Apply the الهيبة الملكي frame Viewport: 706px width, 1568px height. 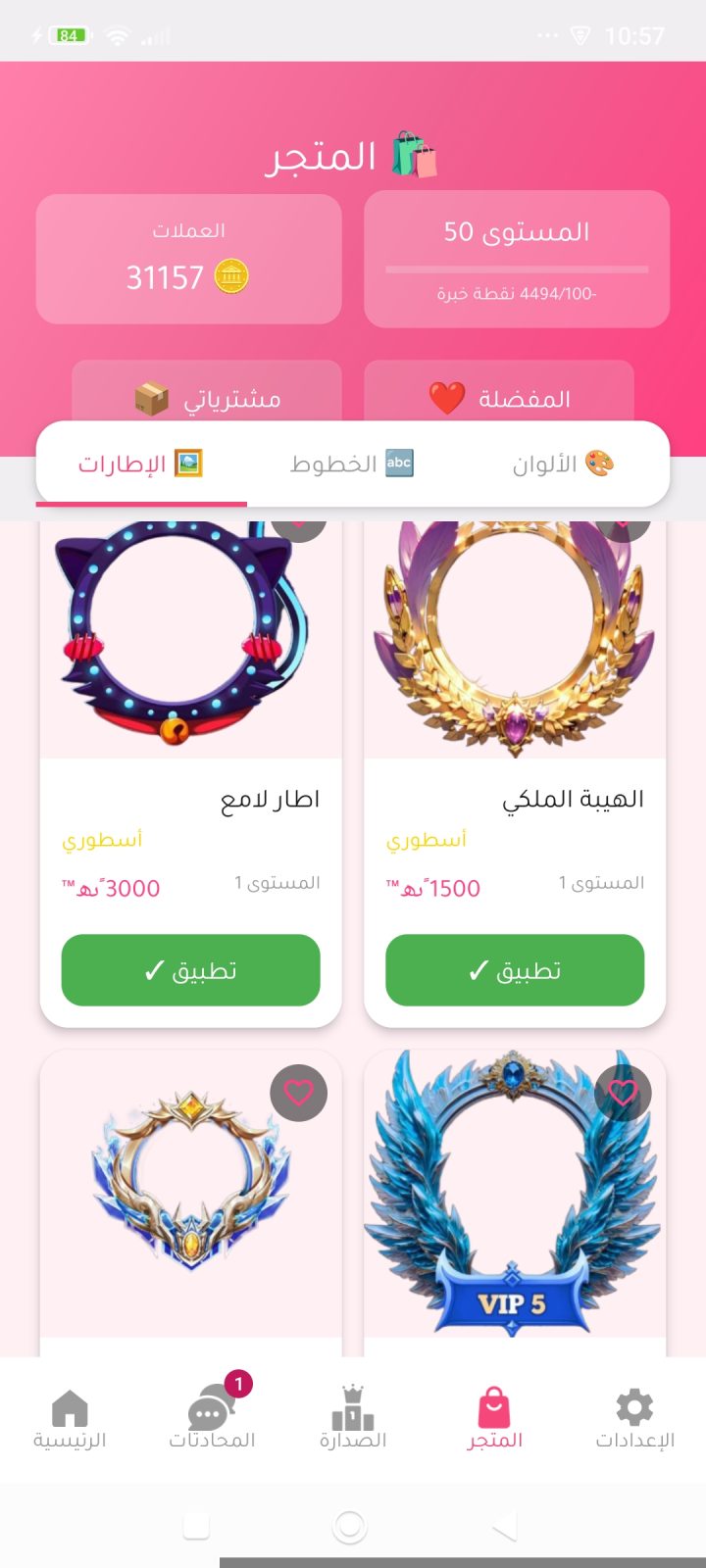515,970
